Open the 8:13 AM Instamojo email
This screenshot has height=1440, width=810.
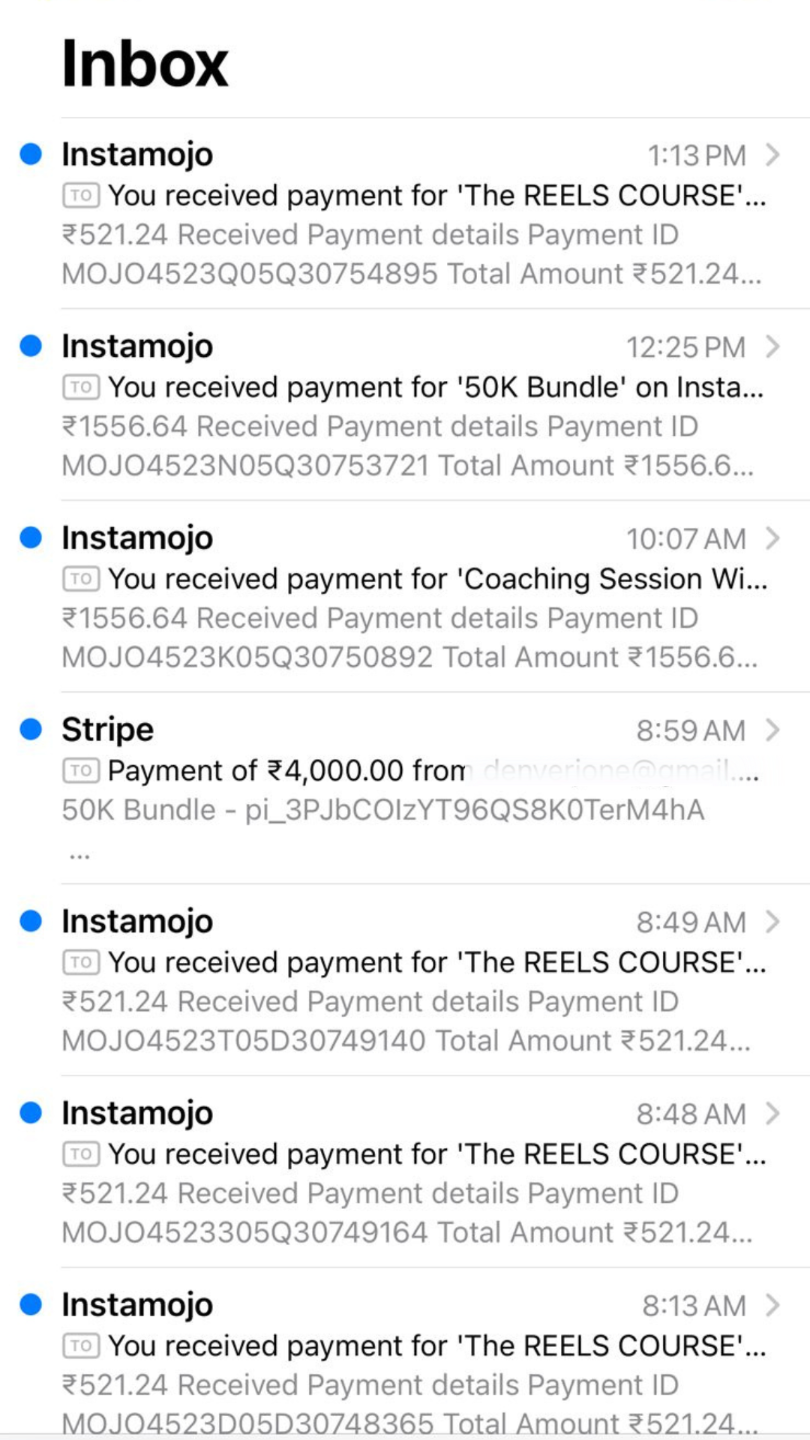click(x=410, y=1365)
